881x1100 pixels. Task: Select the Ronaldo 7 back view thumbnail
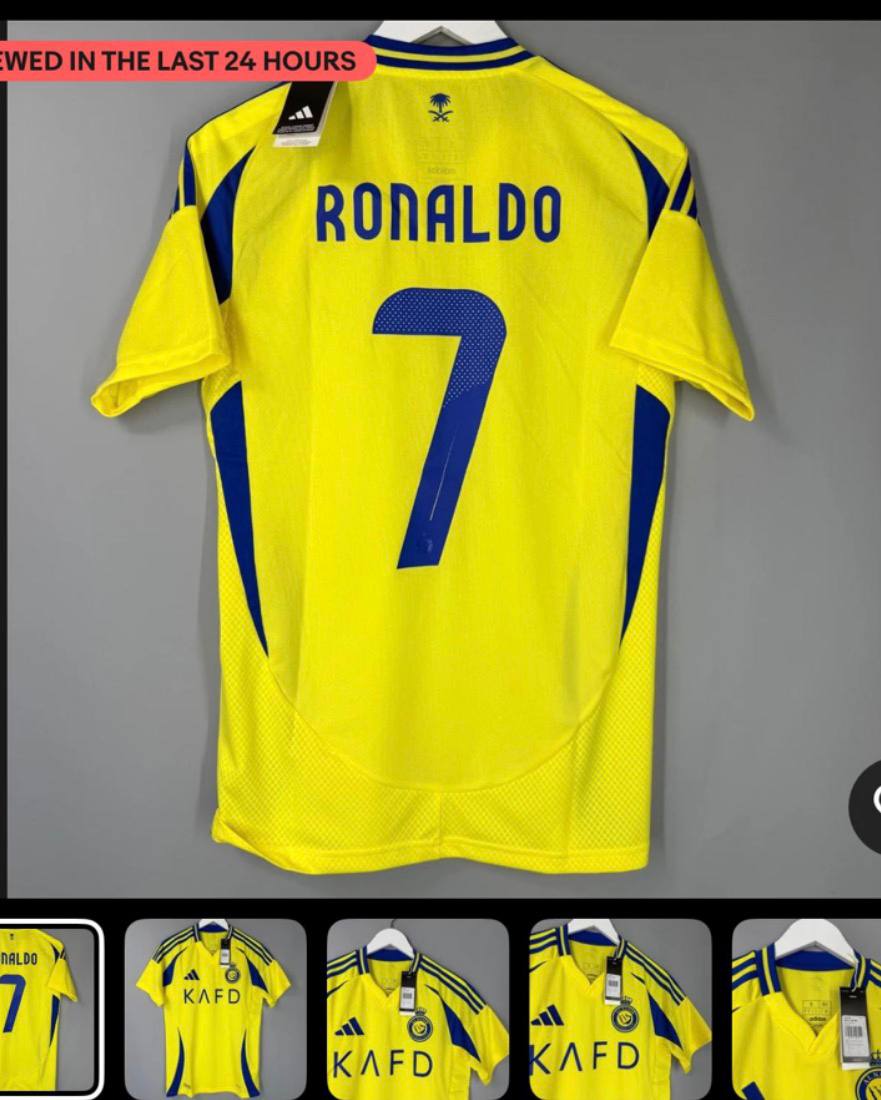point(48,1008)
